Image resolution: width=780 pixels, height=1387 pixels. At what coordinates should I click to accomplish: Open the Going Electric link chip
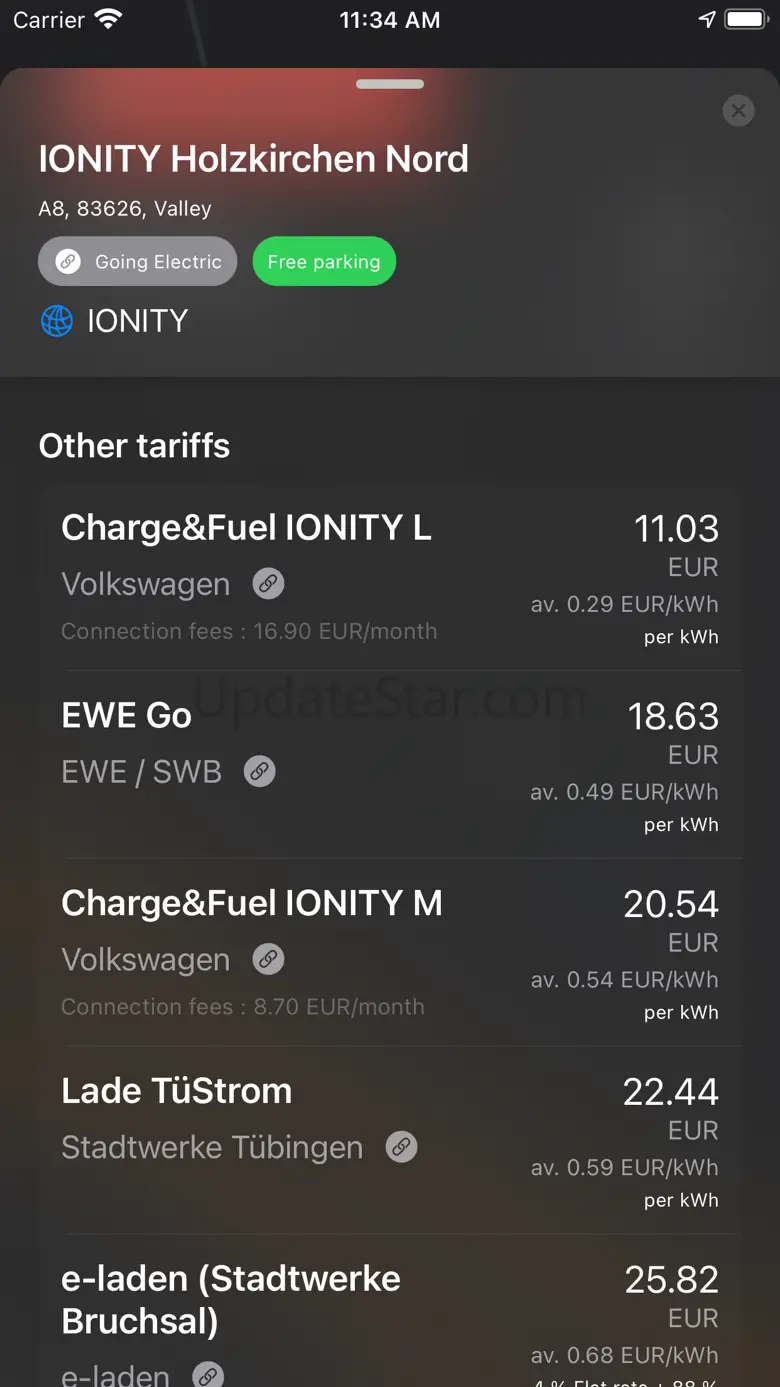click(138, 262)
